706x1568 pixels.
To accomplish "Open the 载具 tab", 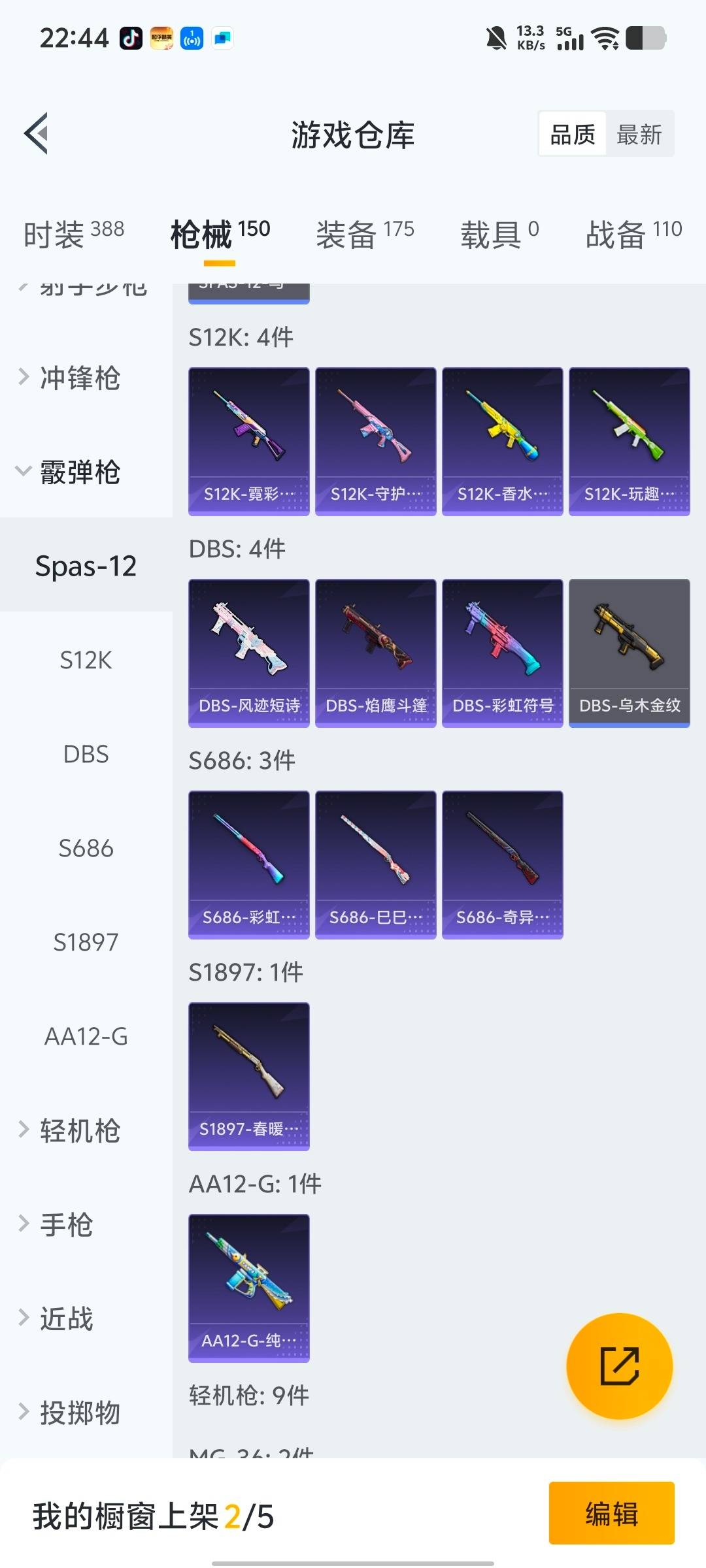I will (x=499, y=234).
